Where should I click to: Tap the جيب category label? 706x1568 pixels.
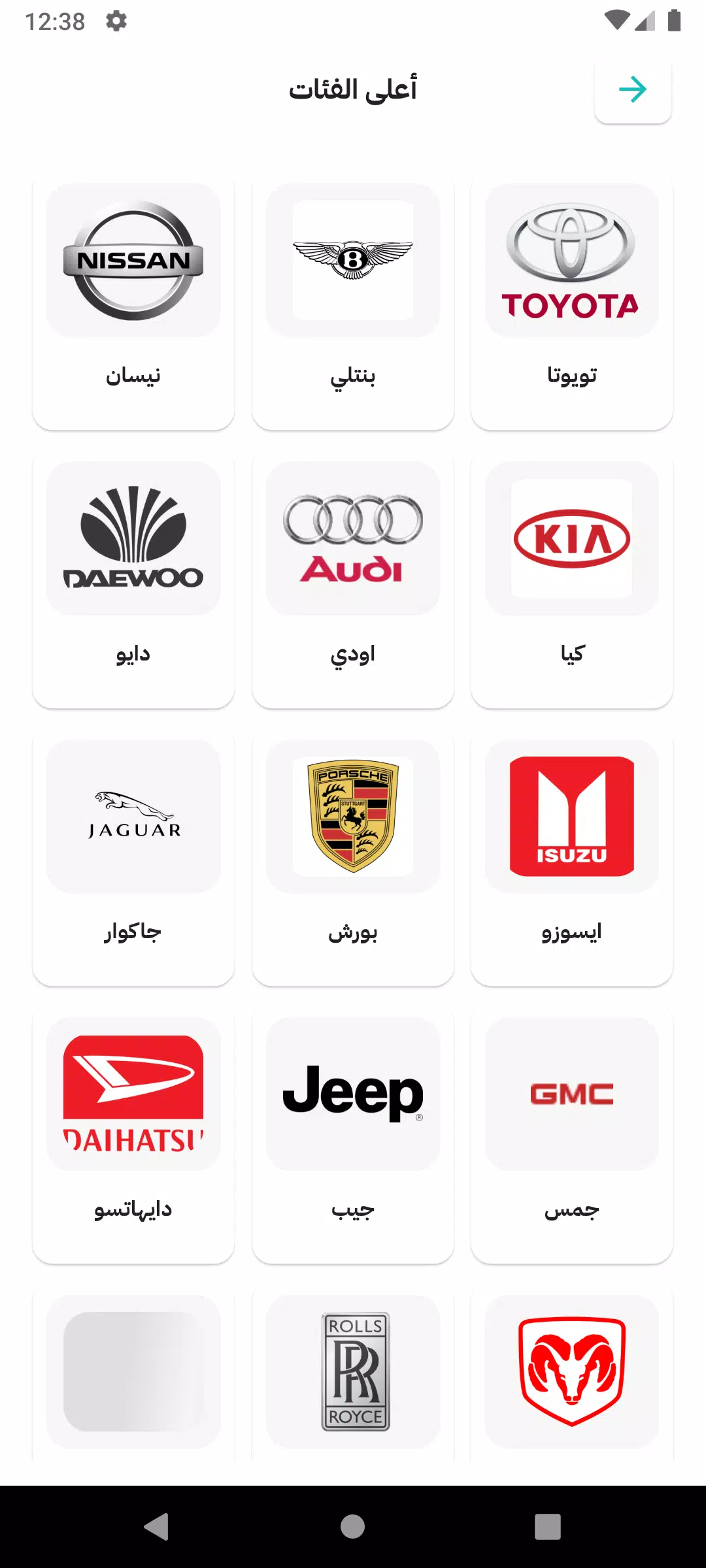(x=352, y=1211)
